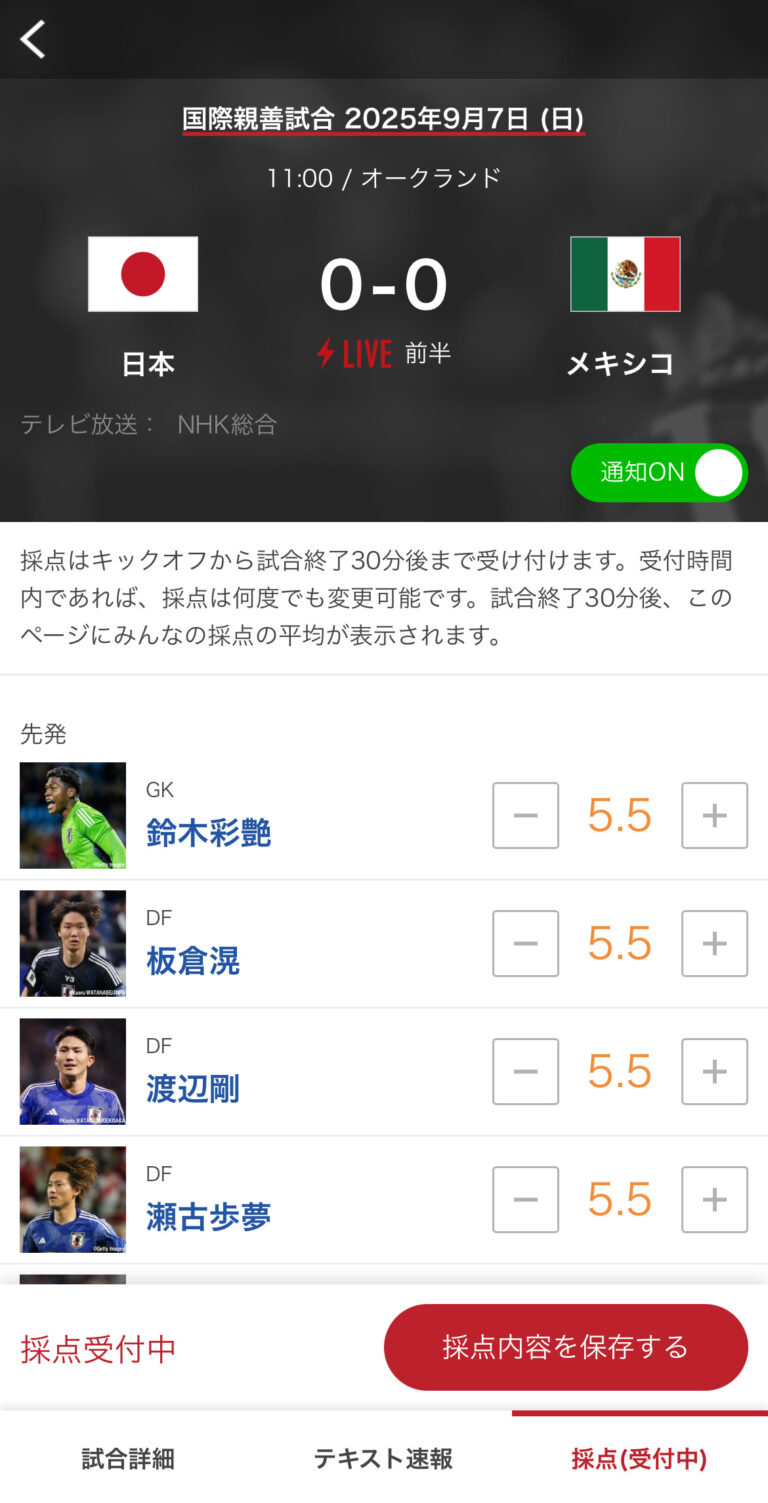Open 瀬古歩夢's player profile link
Viewport: 768px width, 1503px height.
click(x=206, y=1216)
